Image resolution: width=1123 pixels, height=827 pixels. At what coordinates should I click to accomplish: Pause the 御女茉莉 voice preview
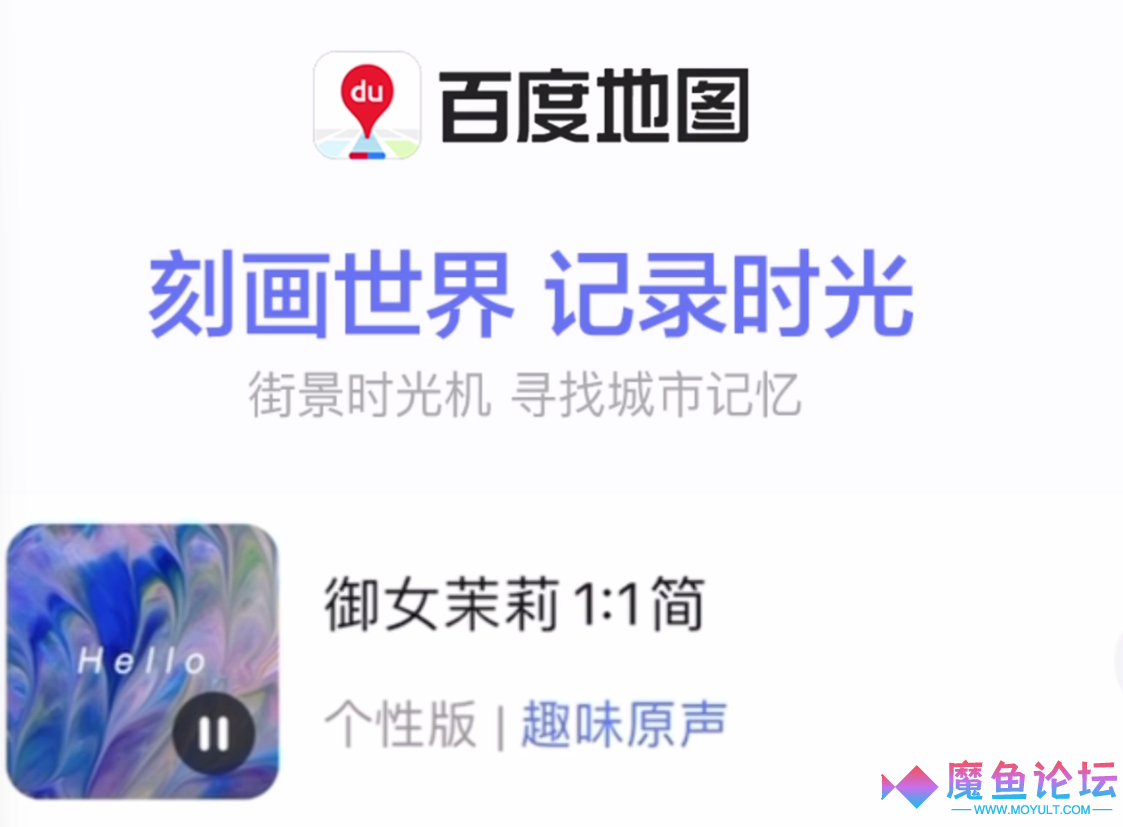[213, 735]
